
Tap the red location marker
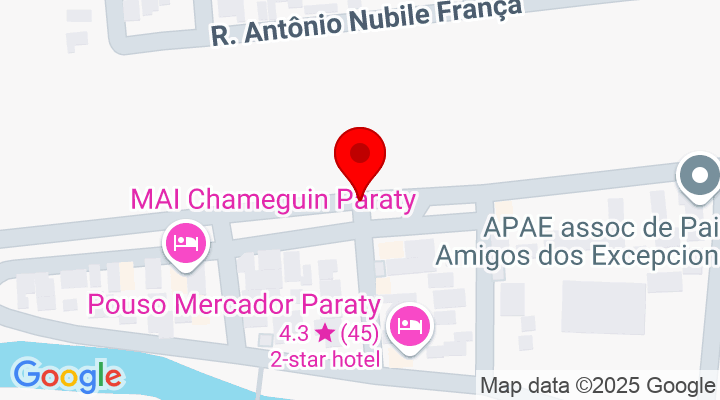click(x=359, y=155)
